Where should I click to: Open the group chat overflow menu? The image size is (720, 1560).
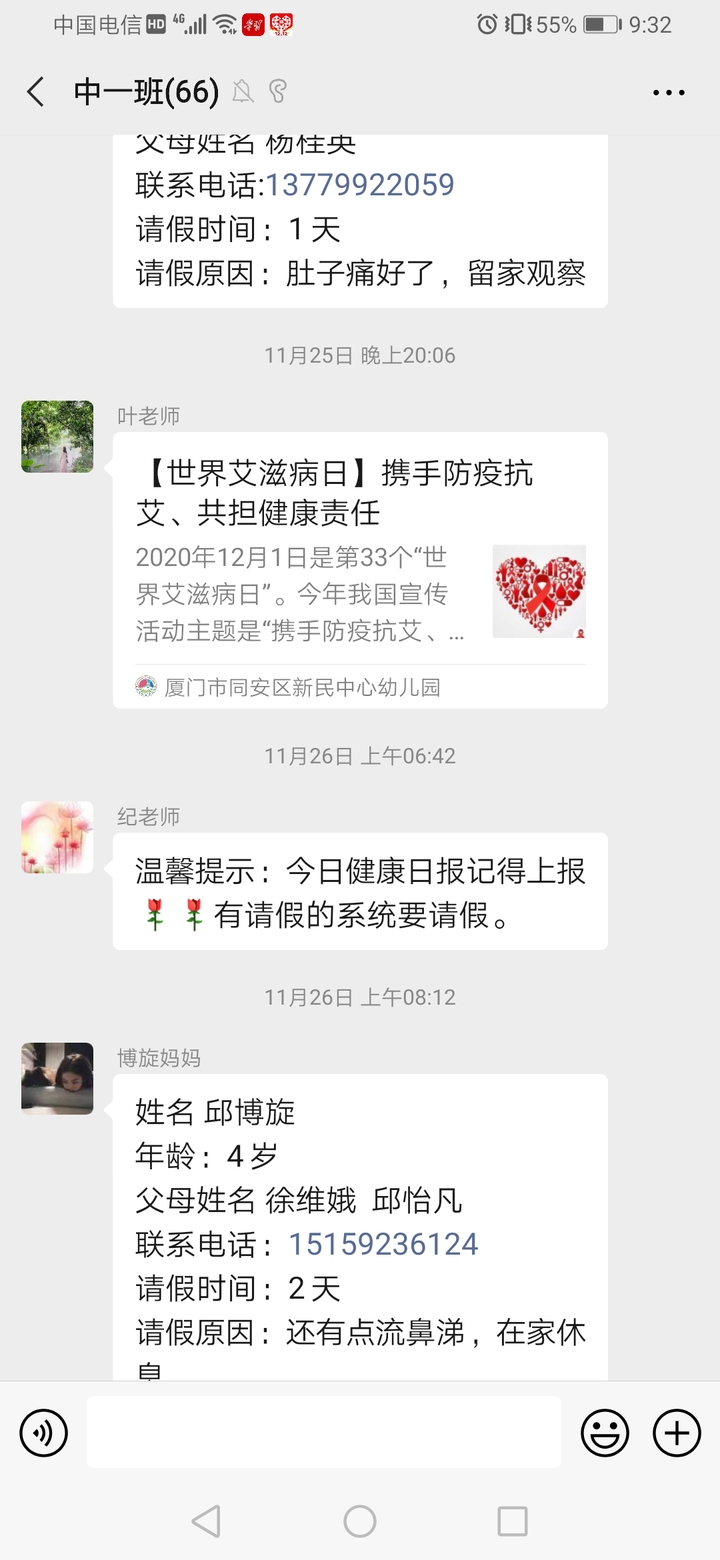coord(668,93)
